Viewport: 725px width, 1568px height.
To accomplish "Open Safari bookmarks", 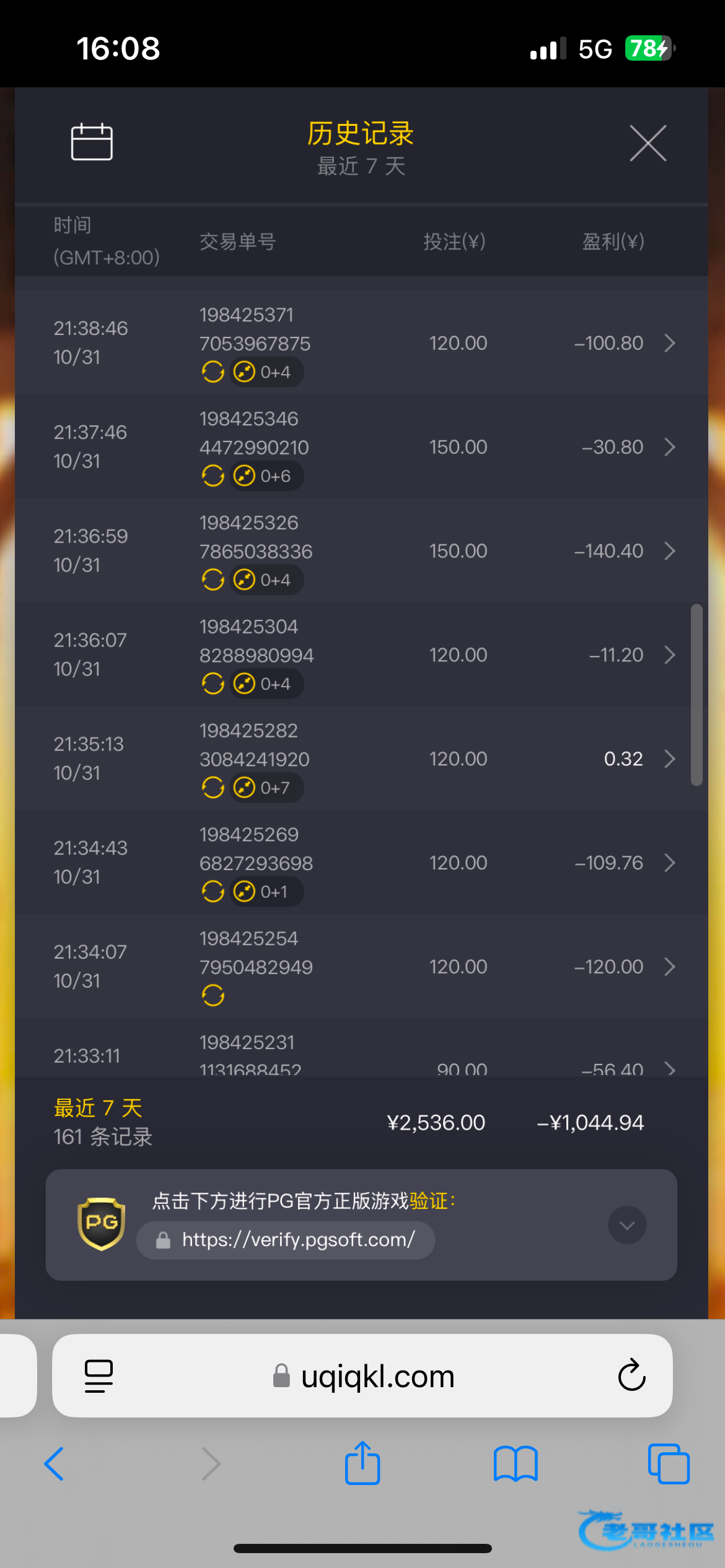I will [x=516, y=1464].
